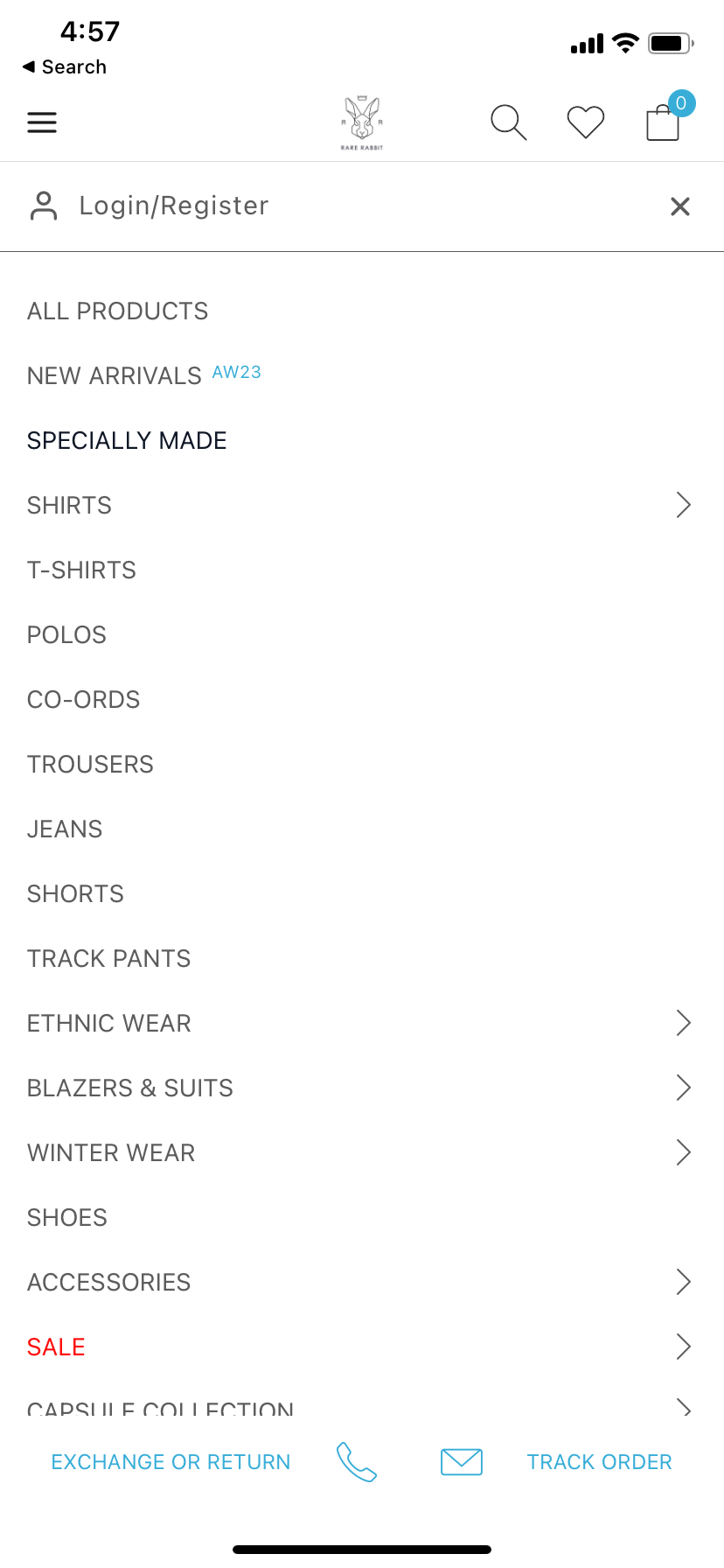Tap the user profile icon beside Login/Register
The height and width of the screenshot is (1568, 724).
click(x=42, y=205)
